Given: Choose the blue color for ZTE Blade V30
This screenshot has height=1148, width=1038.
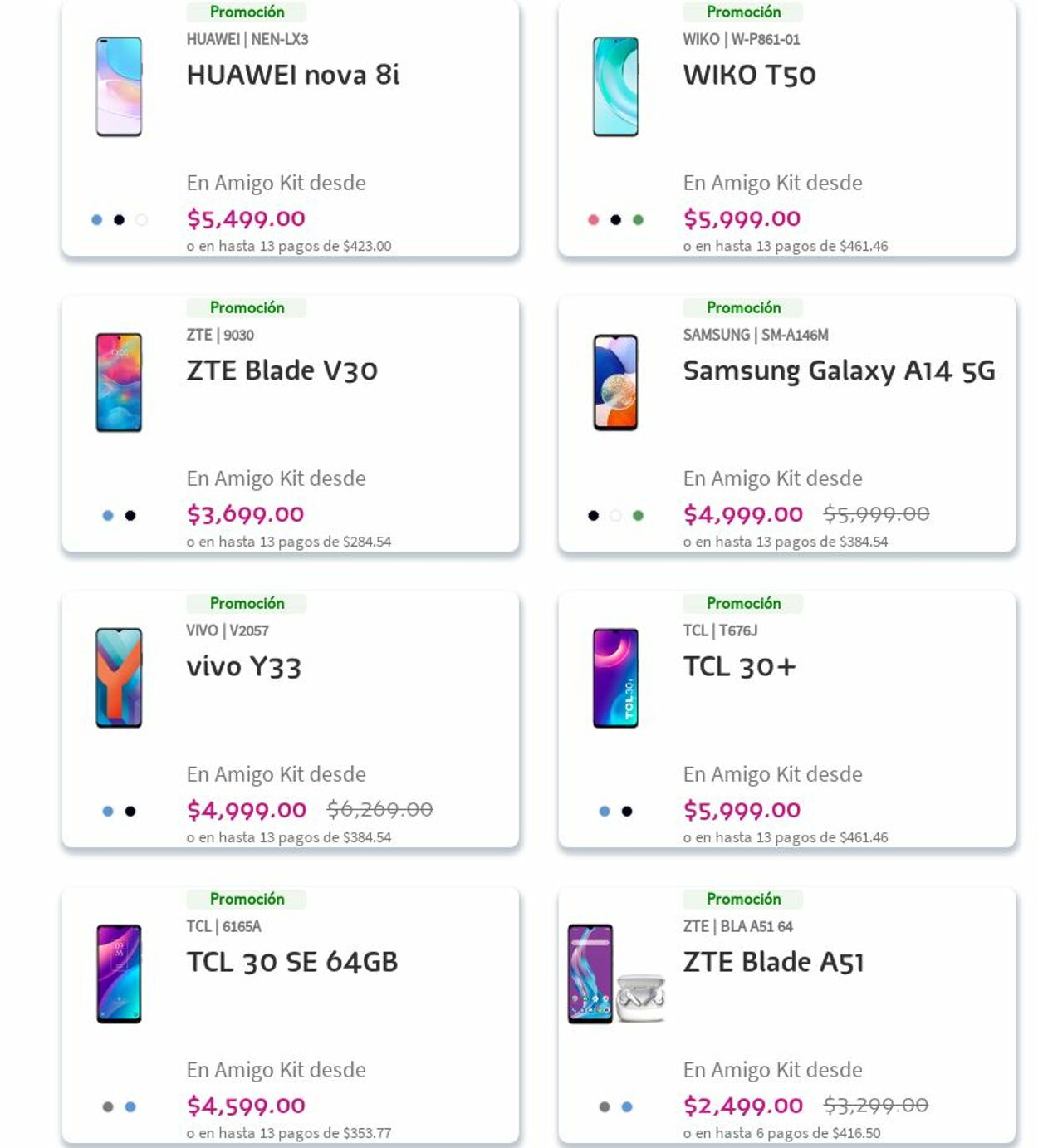Looking at the screenshot, I should [x=108, y=516].
